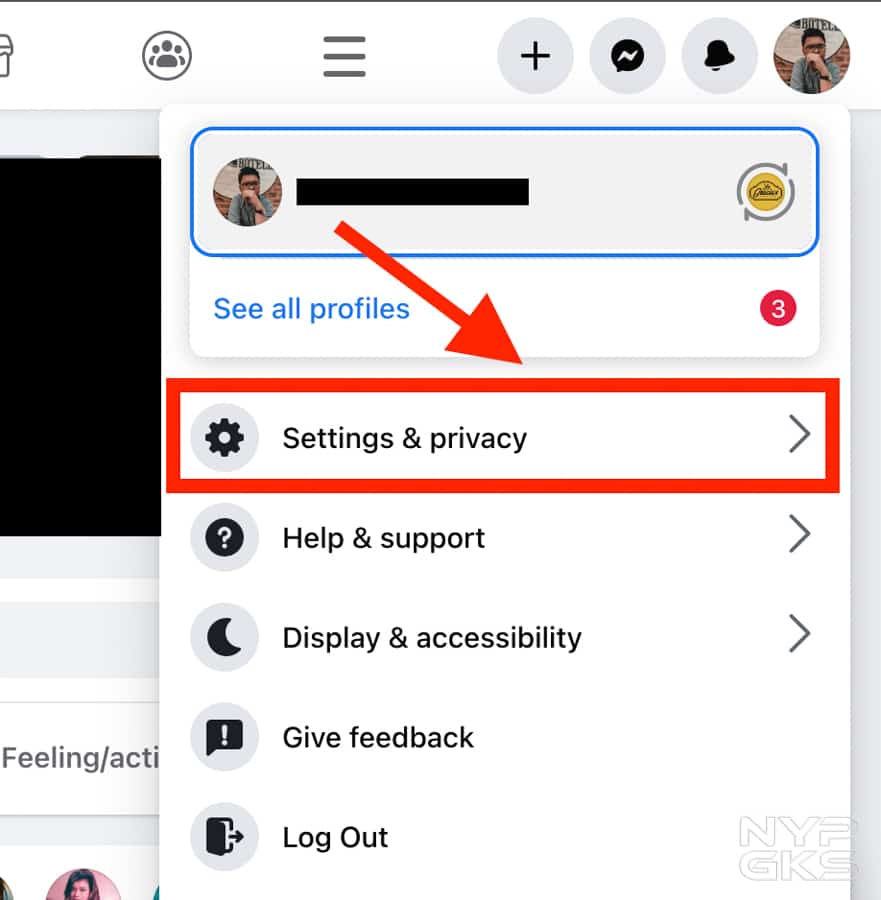The image size is (881, 900).
Task: Tap the plus create button
Action: pyautogui.click(x=535, y=56)
